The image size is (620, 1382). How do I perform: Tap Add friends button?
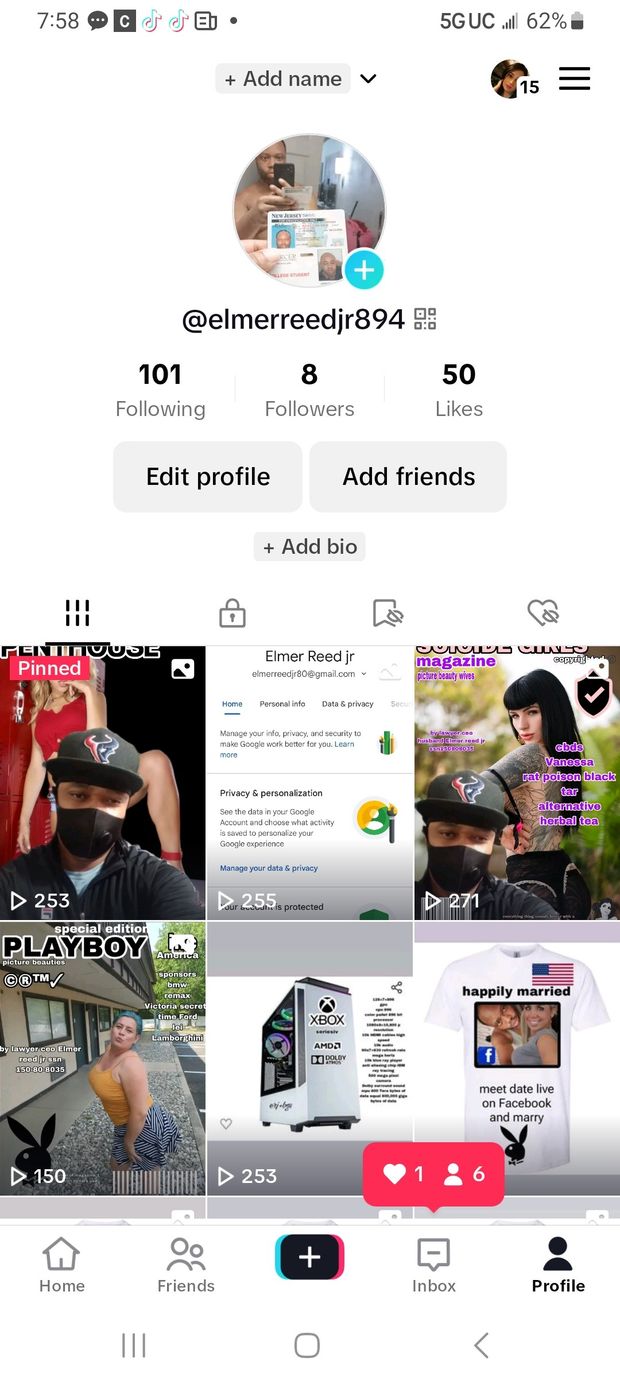click(x=408, y=477)
